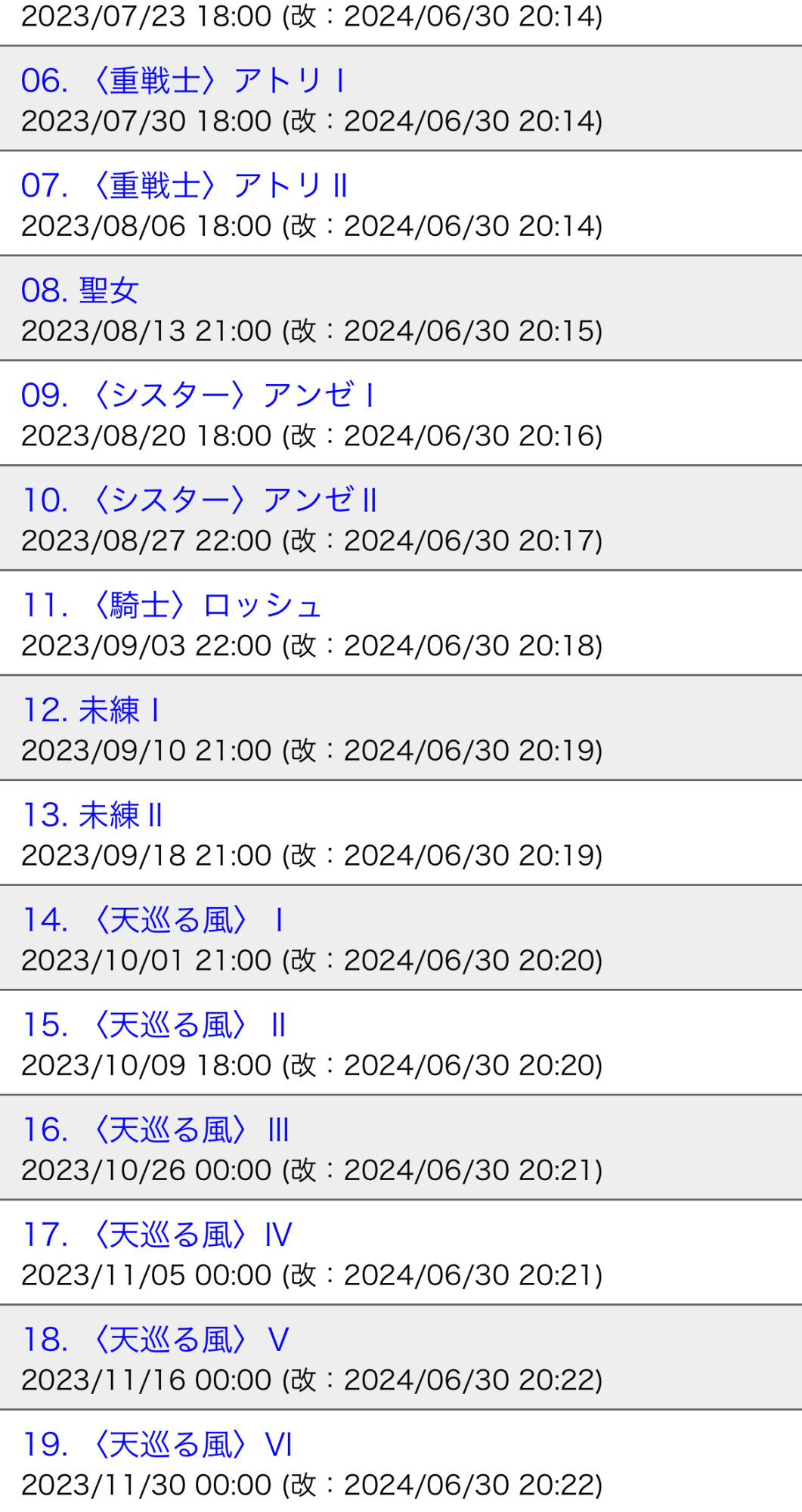This screenshot has width=802, height=1512.
Task: Open chapter 07 〈重戦士〉アトリ II
Action: point(184,186)
